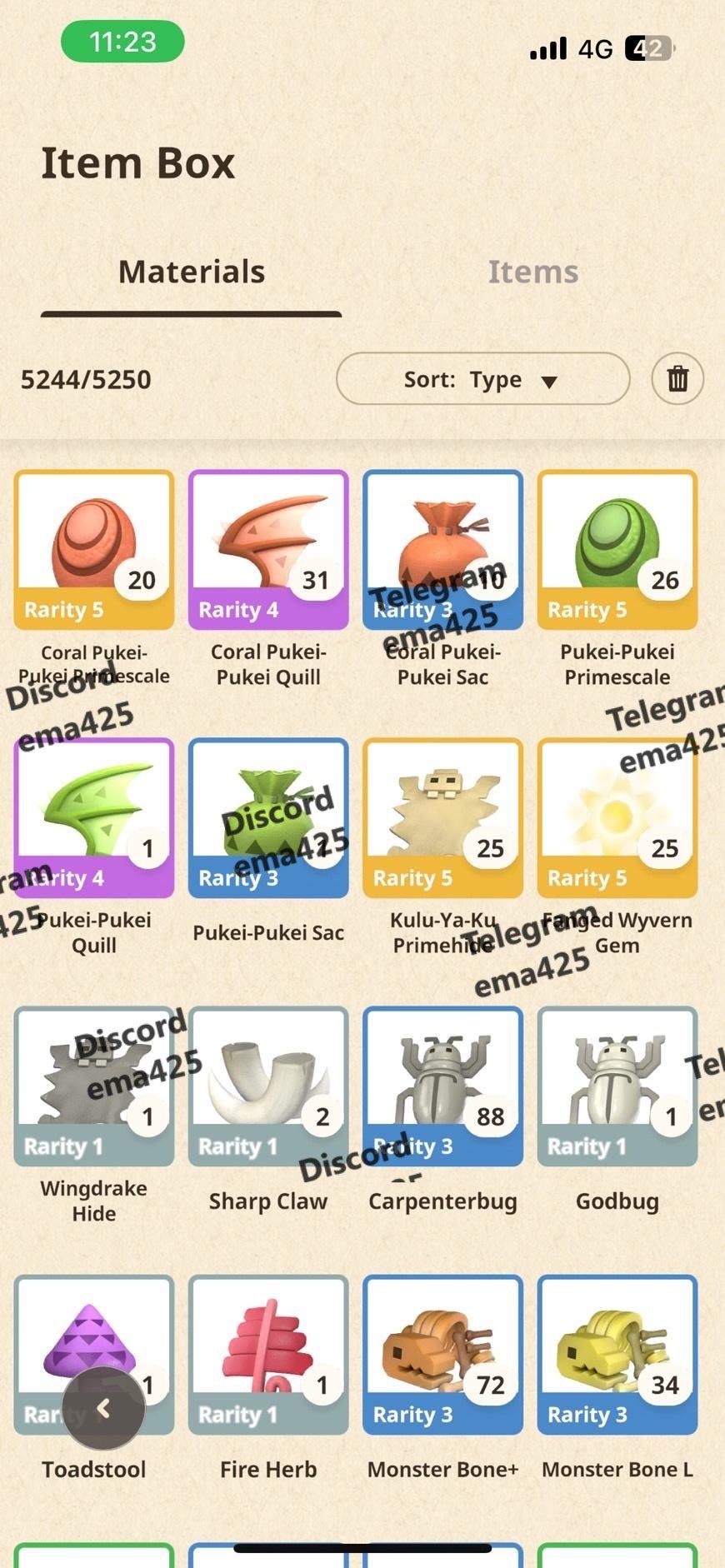Screen dimensions: 725x1568
Task: View the Carpenterbug item
Action: pyautogui.click(x=442, y=1086)
